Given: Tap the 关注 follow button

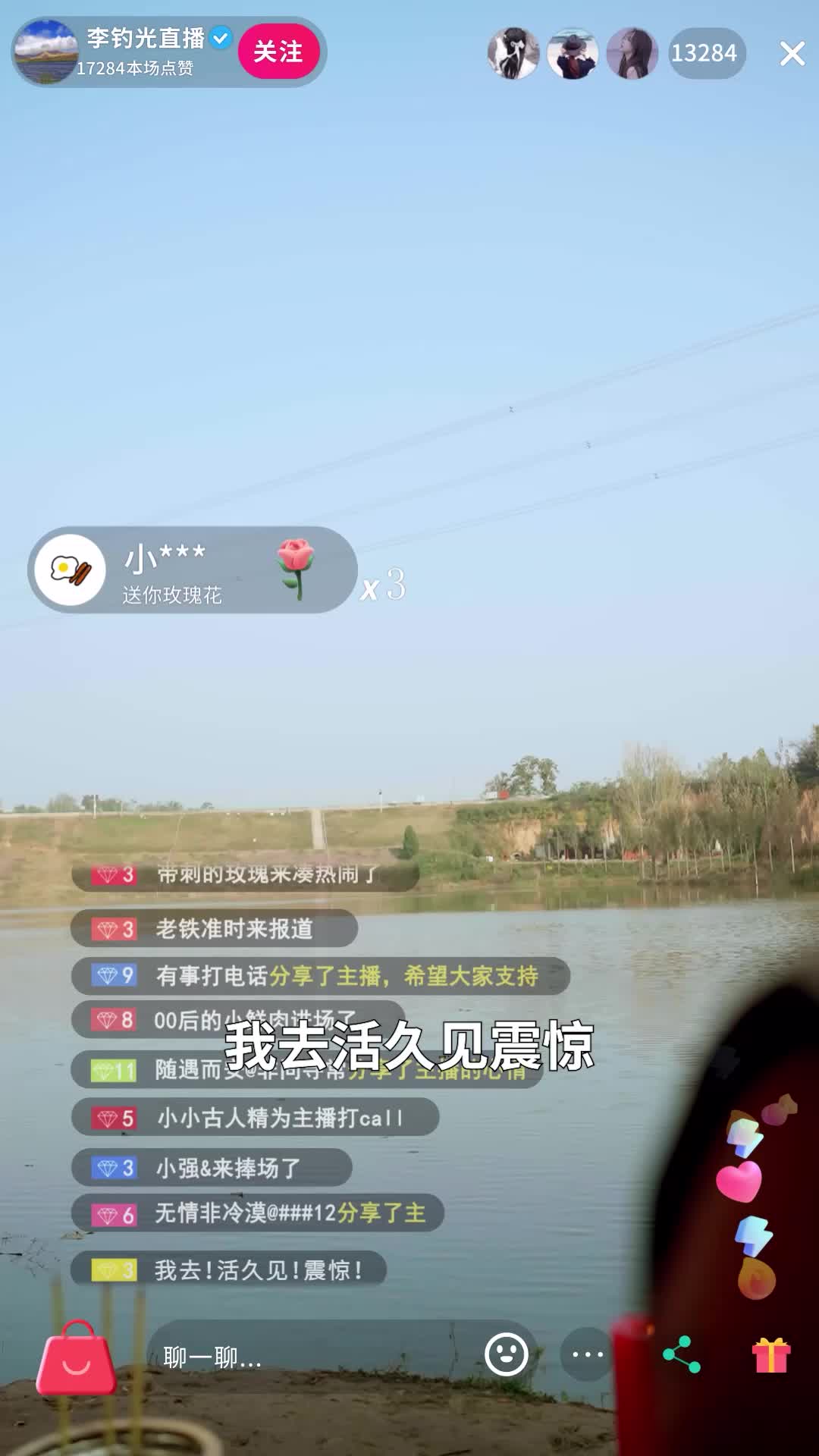Looking at the screenshot, I should click(278, 53).
